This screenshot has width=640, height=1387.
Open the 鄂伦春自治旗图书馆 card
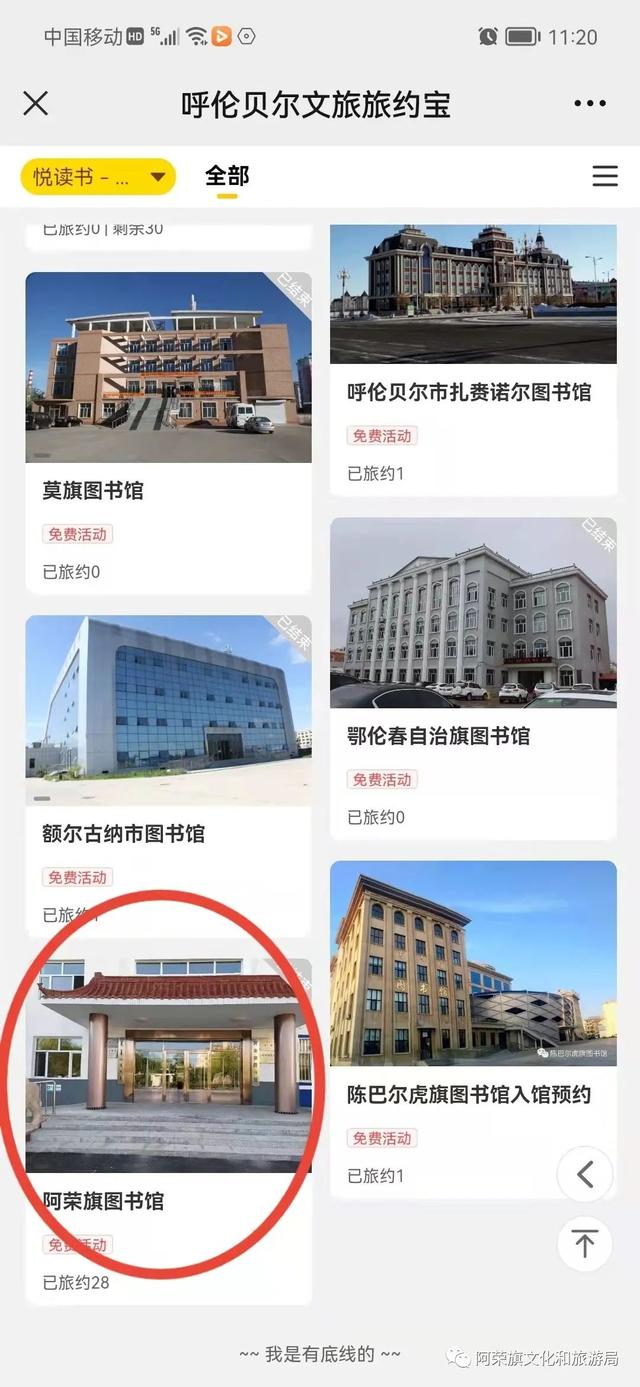[x=473, y=678]
